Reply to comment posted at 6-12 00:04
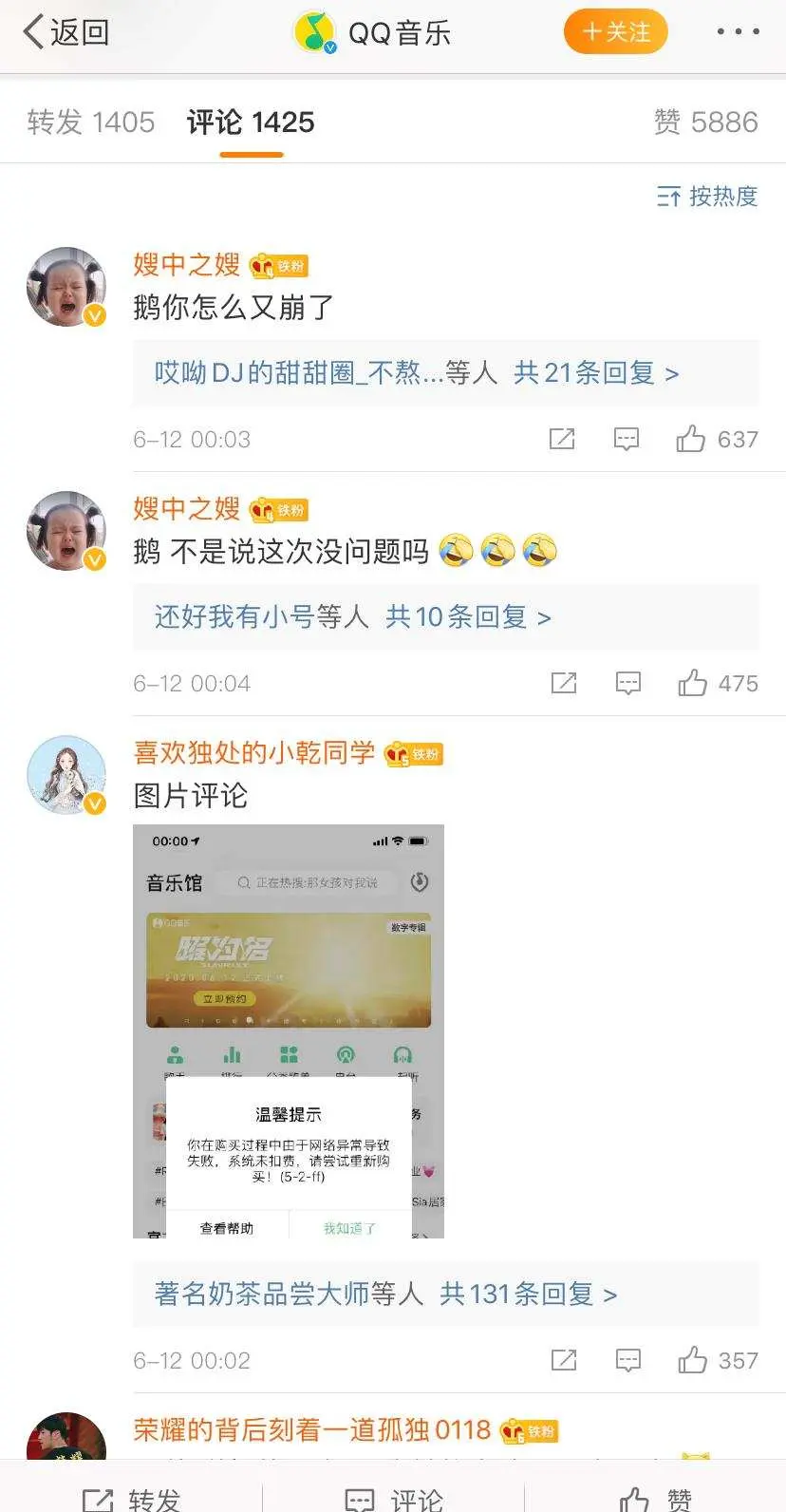The height and width of the screenshot is (1512, 786). 628,683
